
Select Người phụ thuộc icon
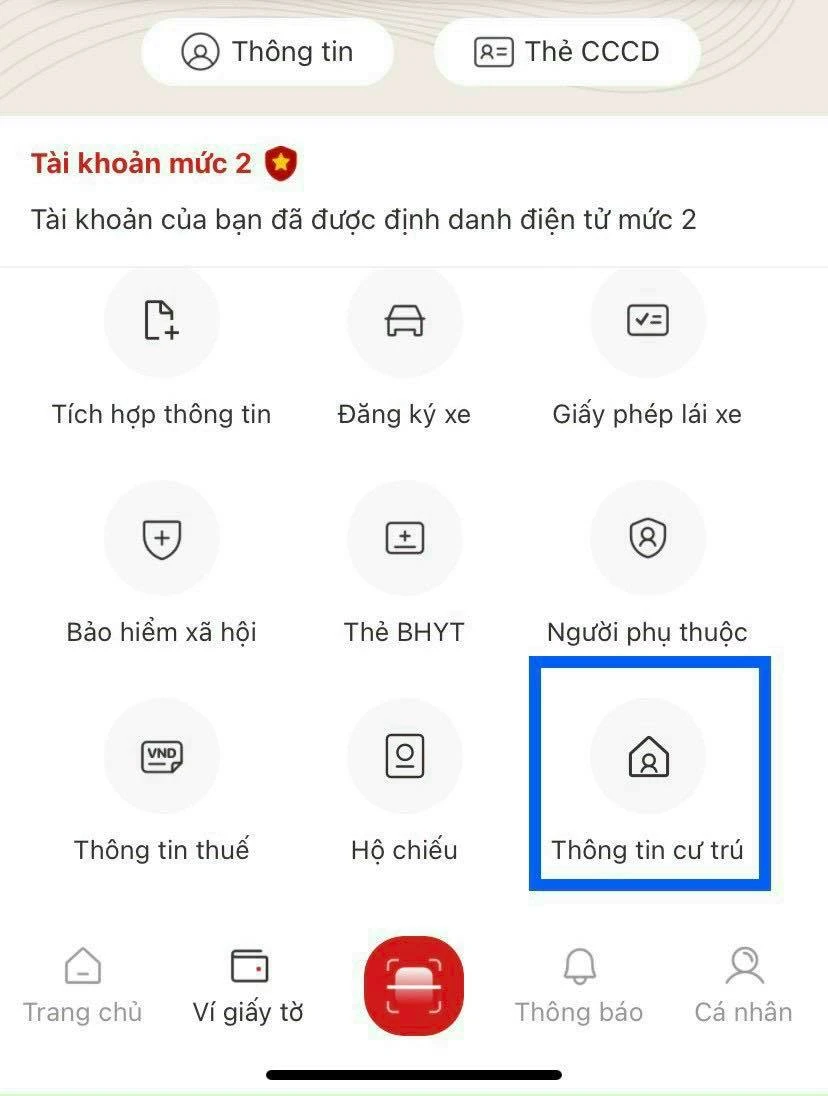click(x=647, y=538)
